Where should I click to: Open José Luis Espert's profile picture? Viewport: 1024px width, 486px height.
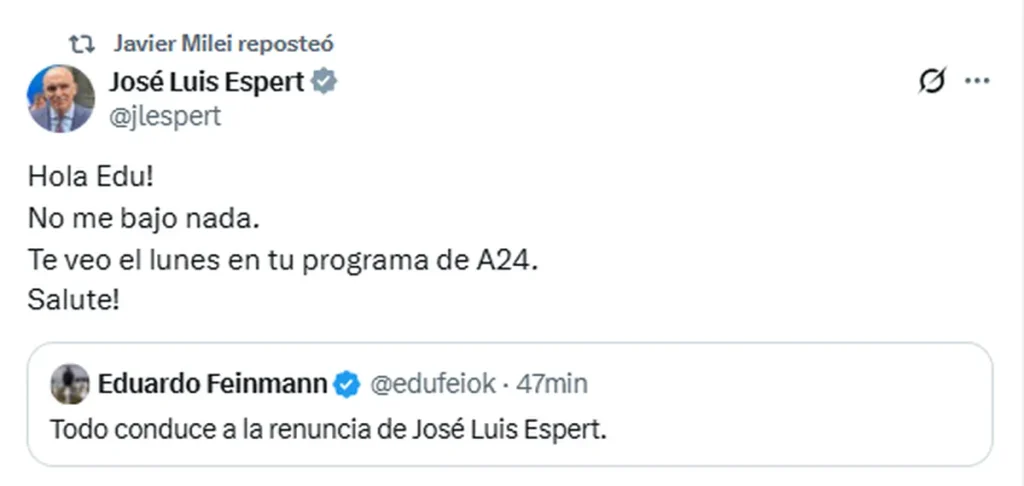[x=61, y=99]
